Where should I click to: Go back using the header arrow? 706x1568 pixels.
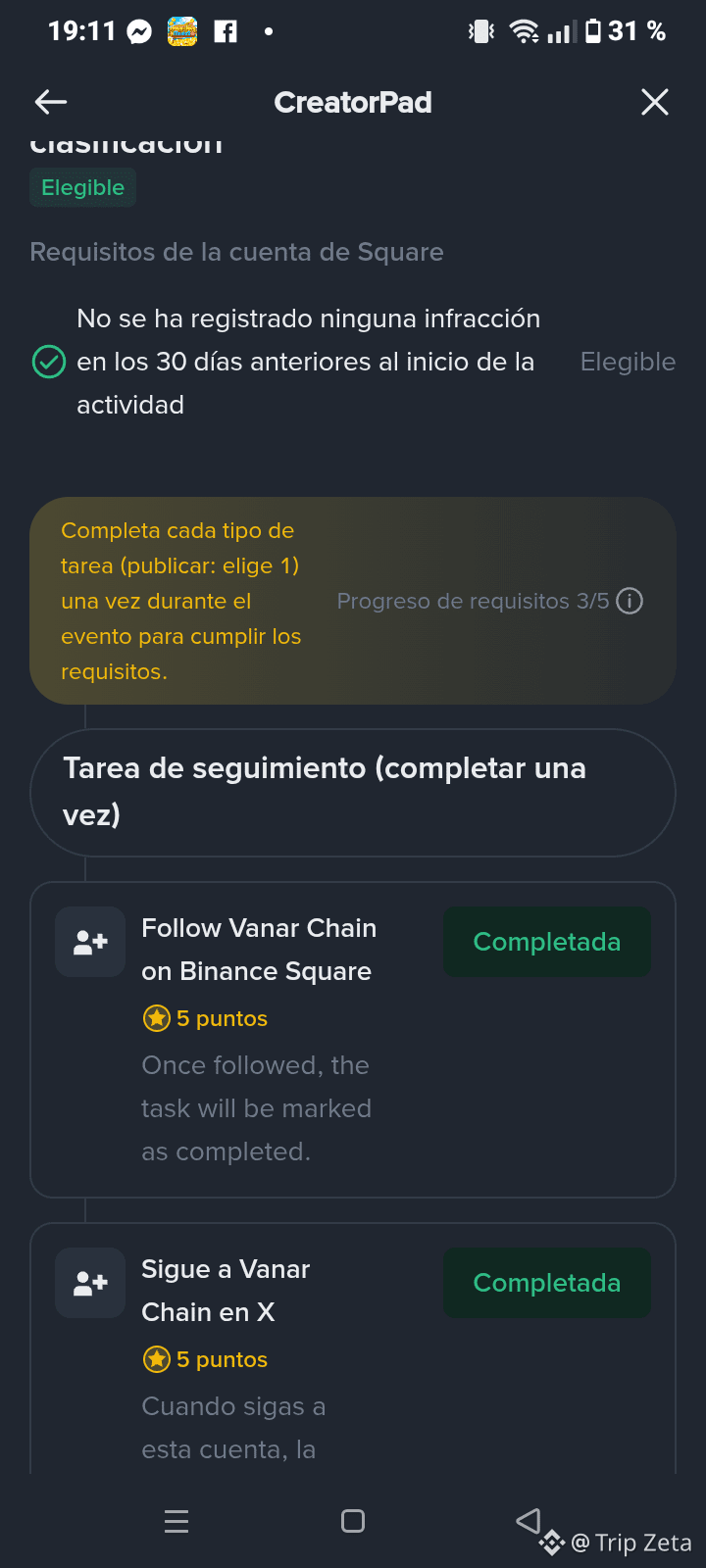(51, 102)
